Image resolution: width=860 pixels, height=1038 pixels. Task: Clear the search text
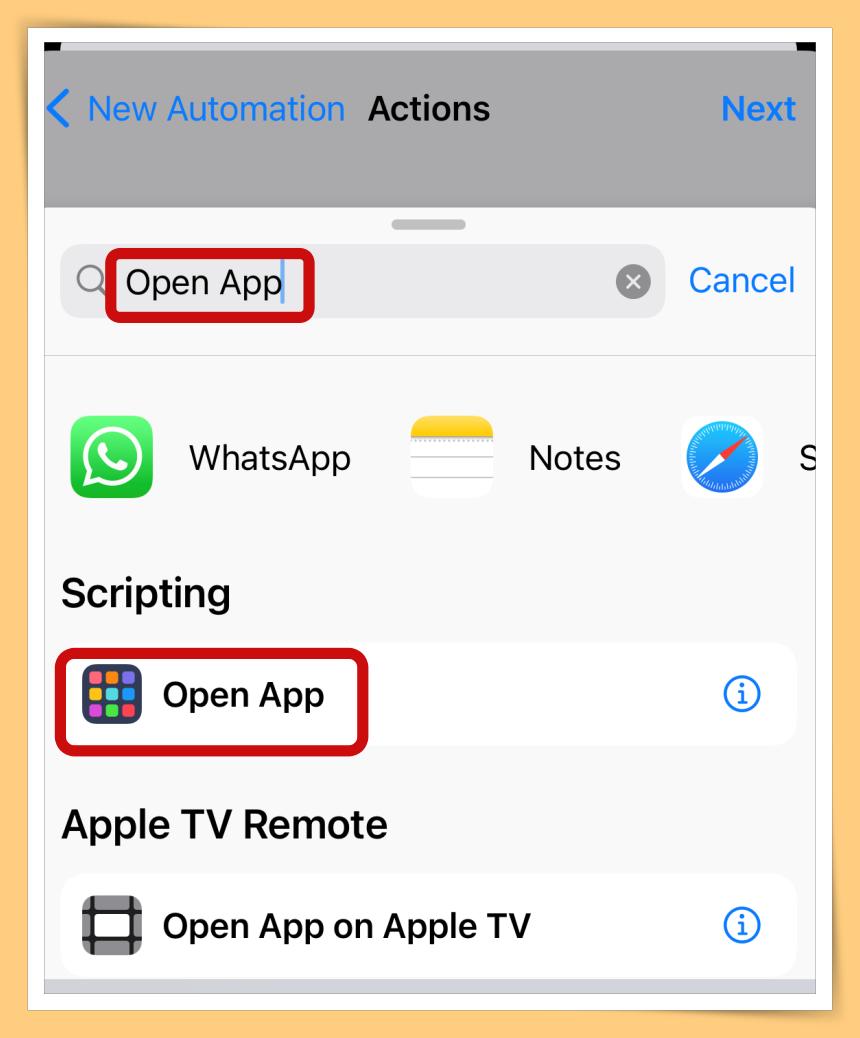click(x=632, y=283)
